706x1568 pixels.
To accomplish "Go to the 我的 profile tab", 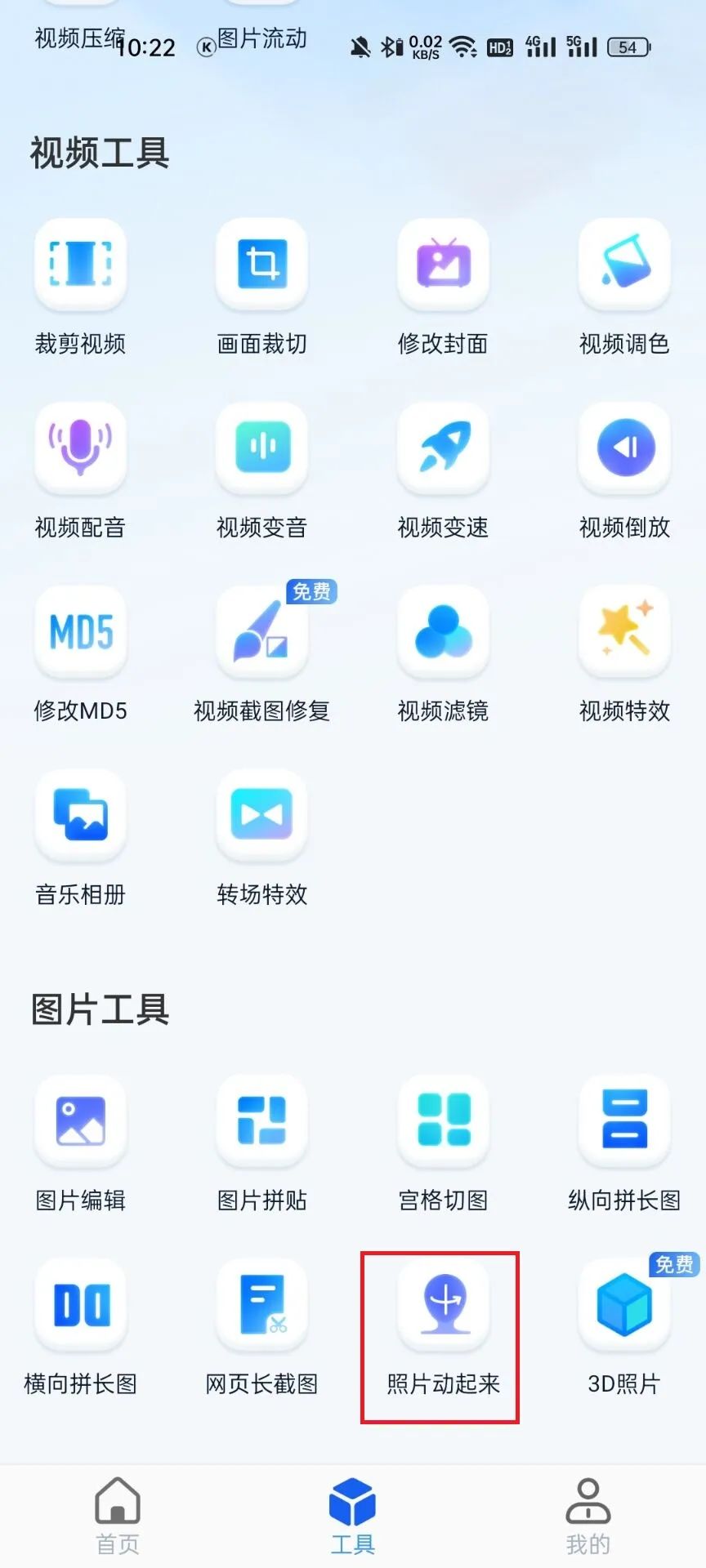I will [x=588, y=1516].
